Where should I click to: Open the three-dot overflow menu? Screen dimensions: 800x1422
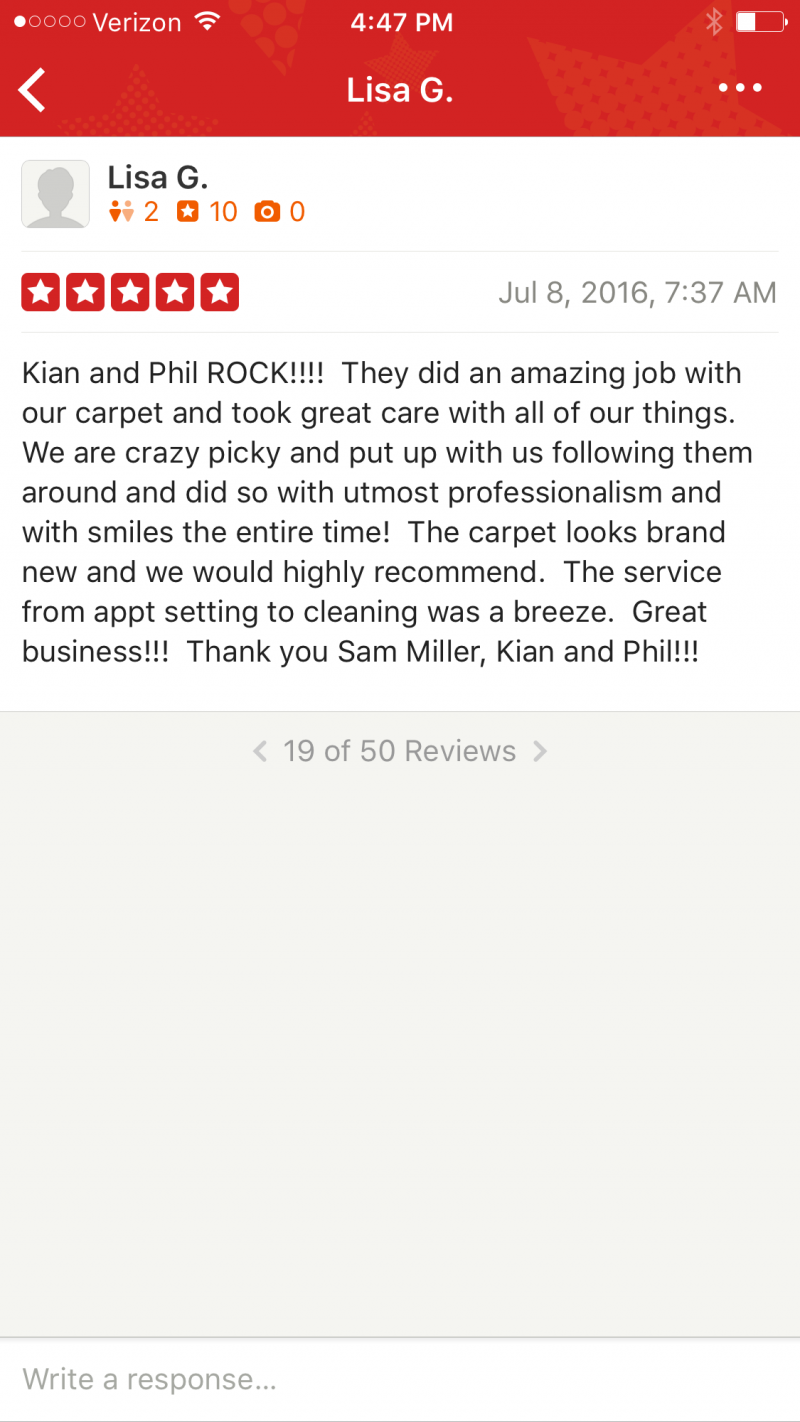tap(740, 88)
